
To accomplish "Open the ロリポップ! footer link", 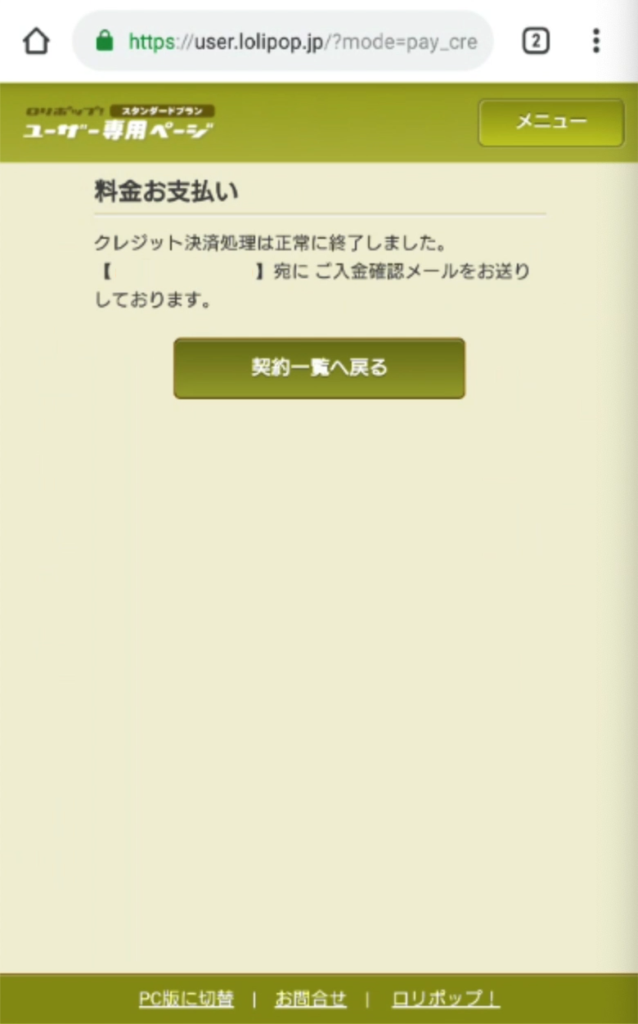I will point(445,998).
